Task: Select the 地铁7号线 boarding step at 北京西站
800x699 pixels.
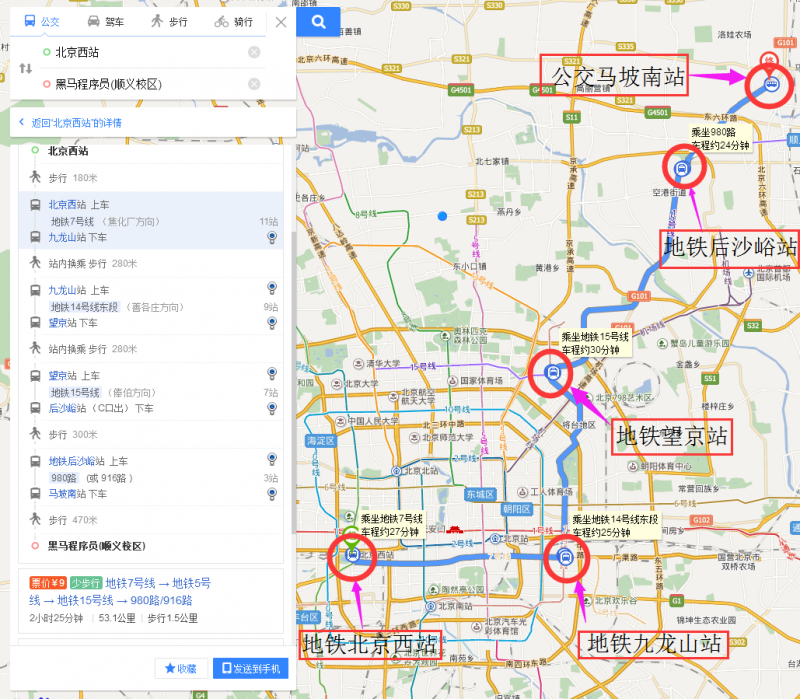Action: point(150,220)
